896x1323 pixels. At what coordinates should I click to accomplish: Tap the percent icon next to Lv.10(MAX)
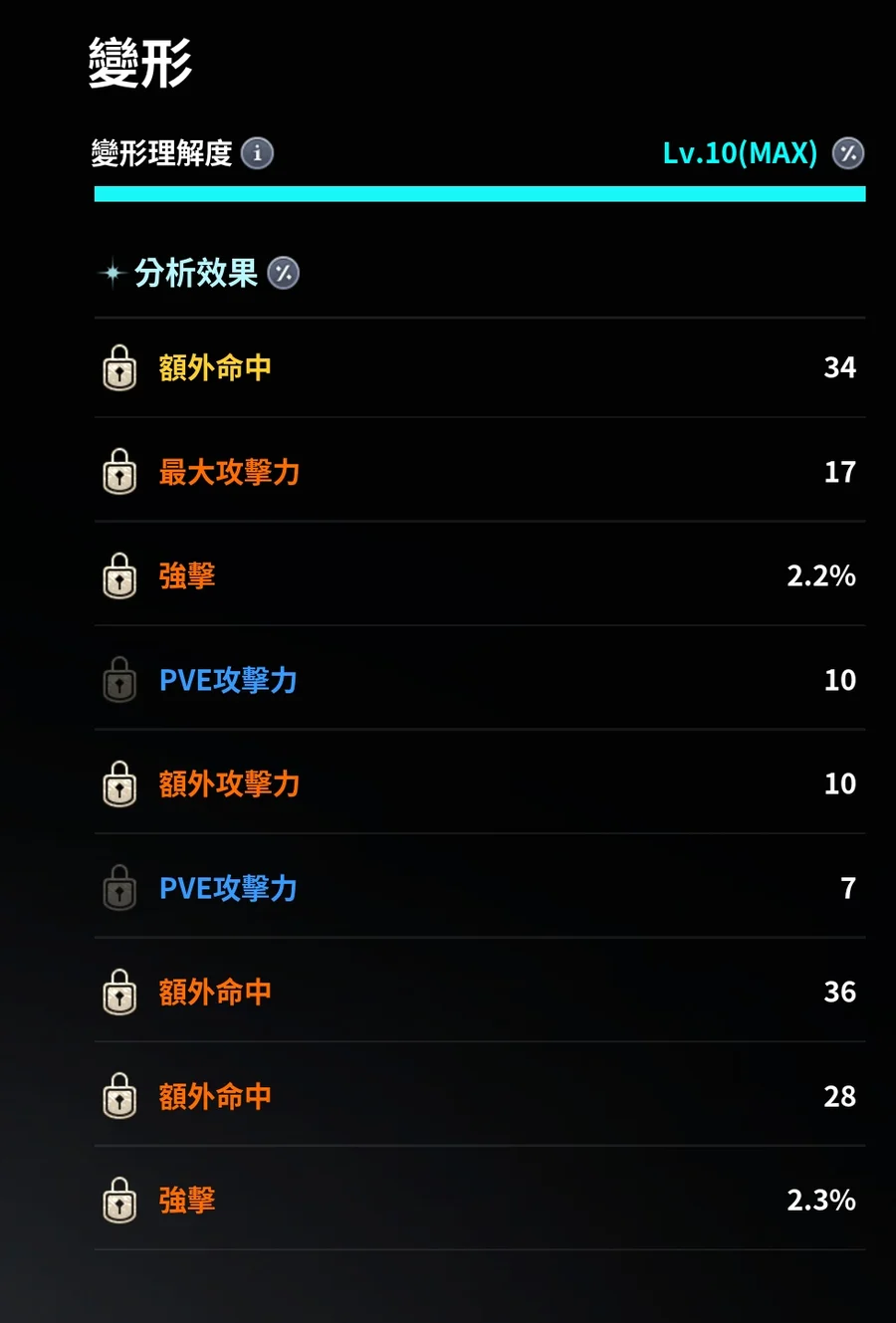(848, 153)
